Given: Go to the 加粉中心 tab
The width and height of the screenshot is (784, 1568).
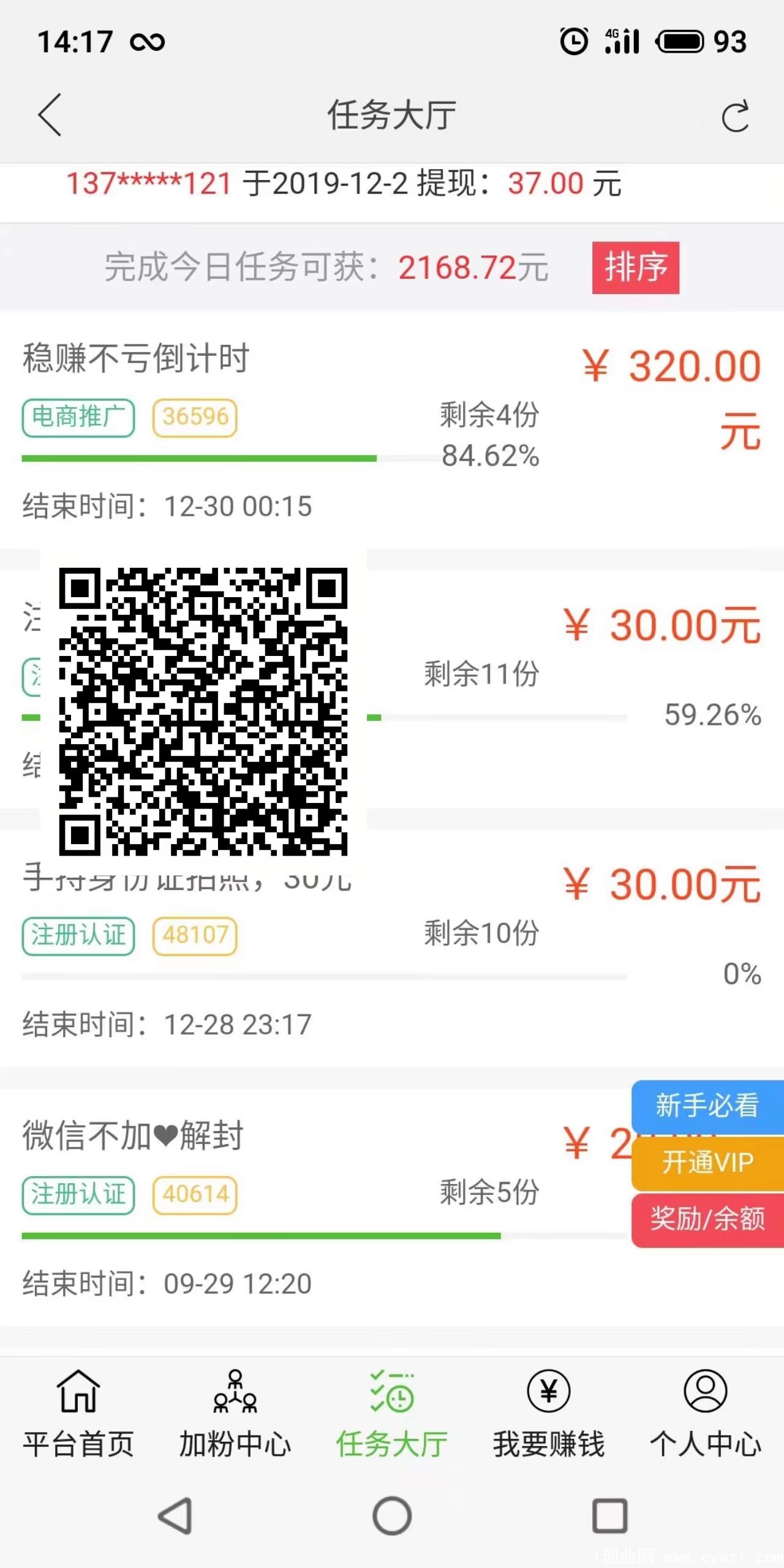Looking at the screenshot, I should [x=235, y=1415].
